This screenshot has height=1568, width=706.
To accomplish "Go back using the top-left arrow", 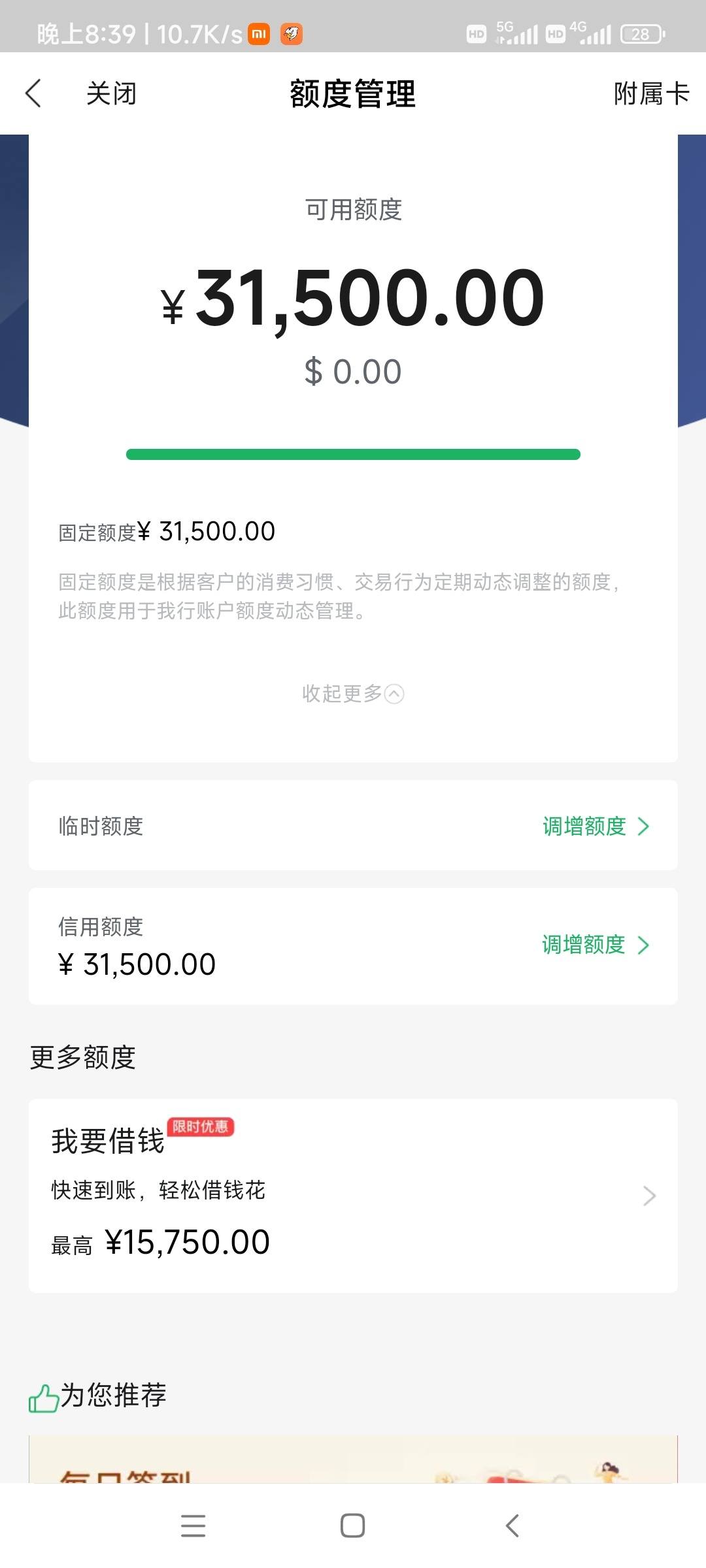I will tap(33, 93).
